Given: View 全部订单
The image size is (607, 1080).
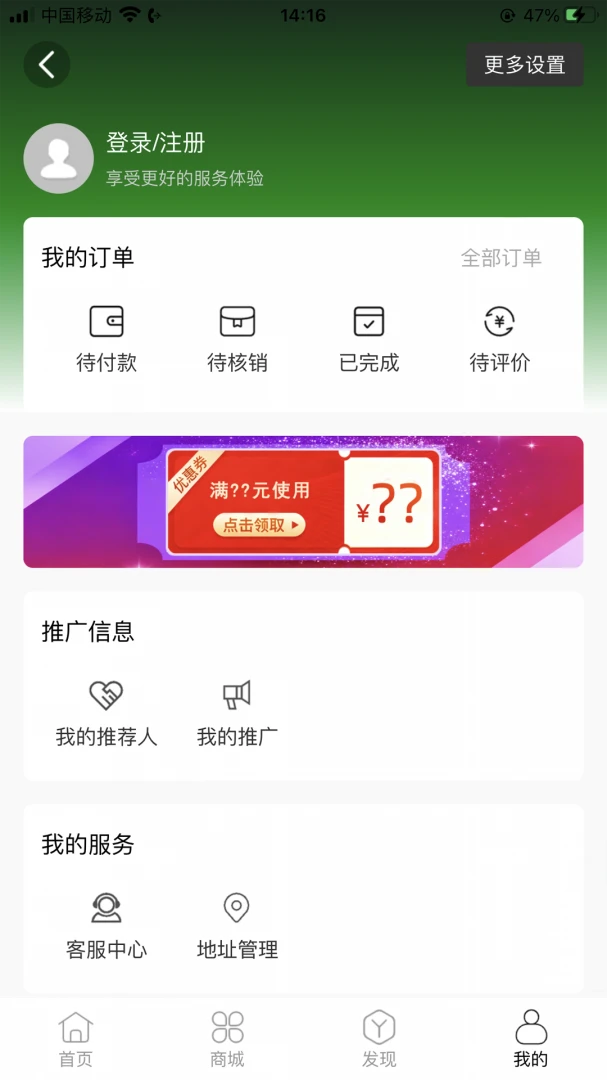Looking at the screenshot, I should tap(501, 258).
